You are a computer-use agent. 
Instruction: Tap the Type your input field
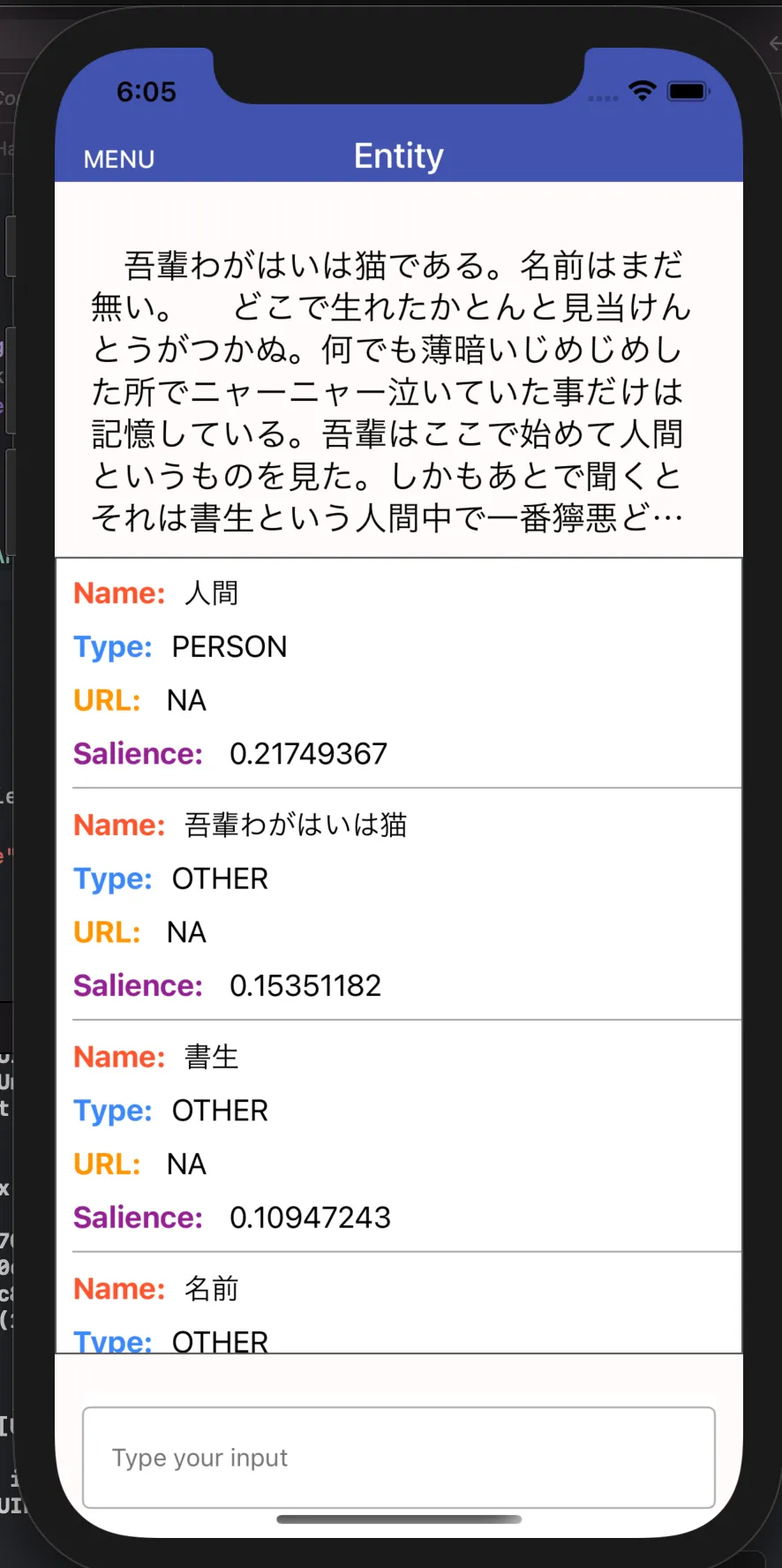(x=398, y=1457)
